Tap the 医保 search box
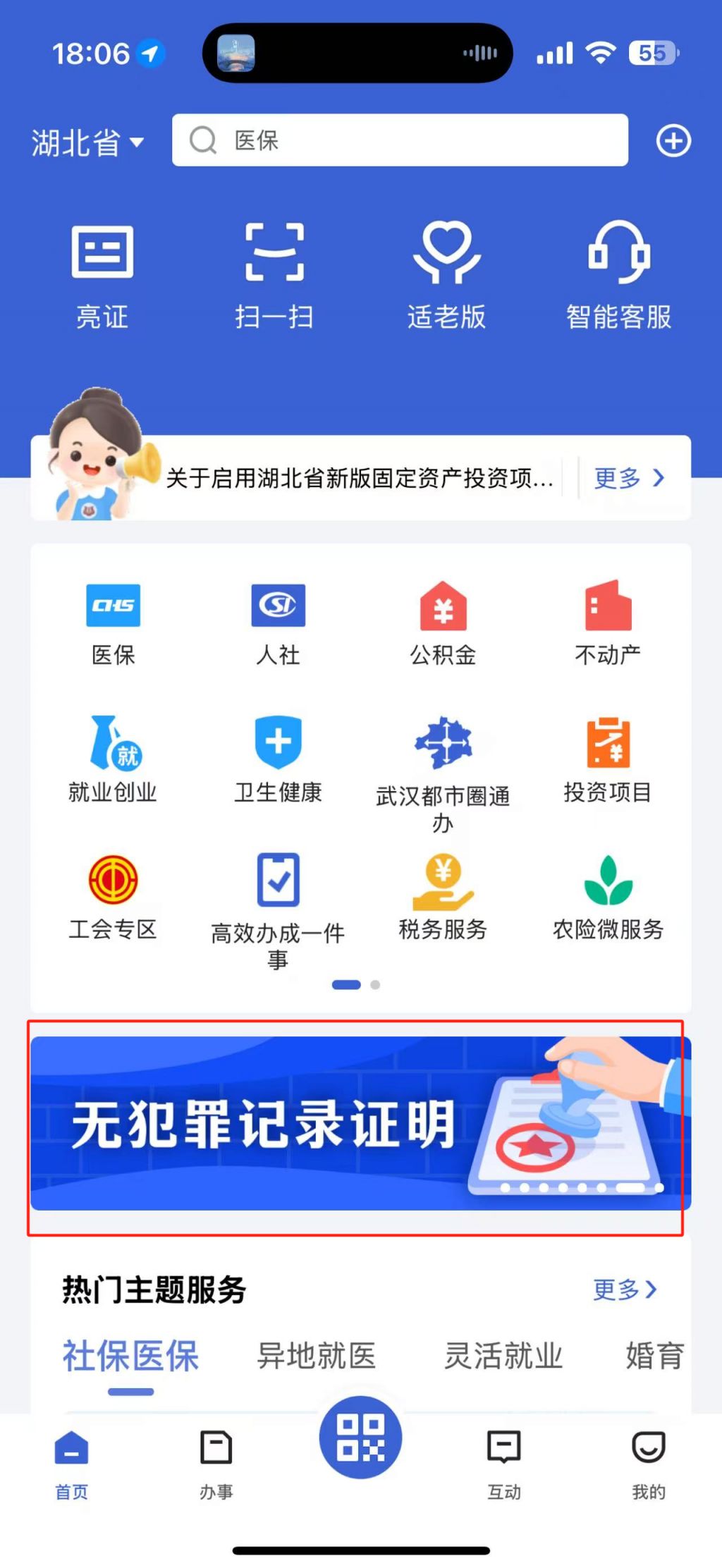 400,140
